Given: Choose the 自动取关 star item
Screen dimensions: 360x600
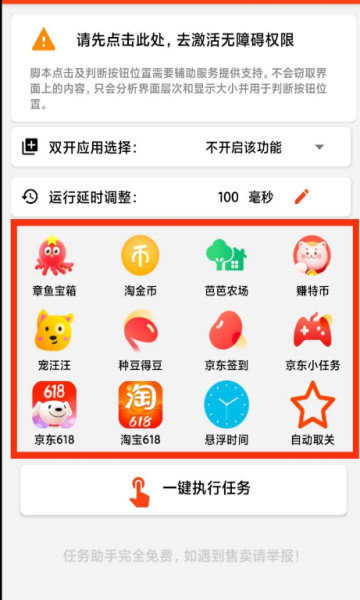Looking at the screenshot, I should tap(313, 414).
